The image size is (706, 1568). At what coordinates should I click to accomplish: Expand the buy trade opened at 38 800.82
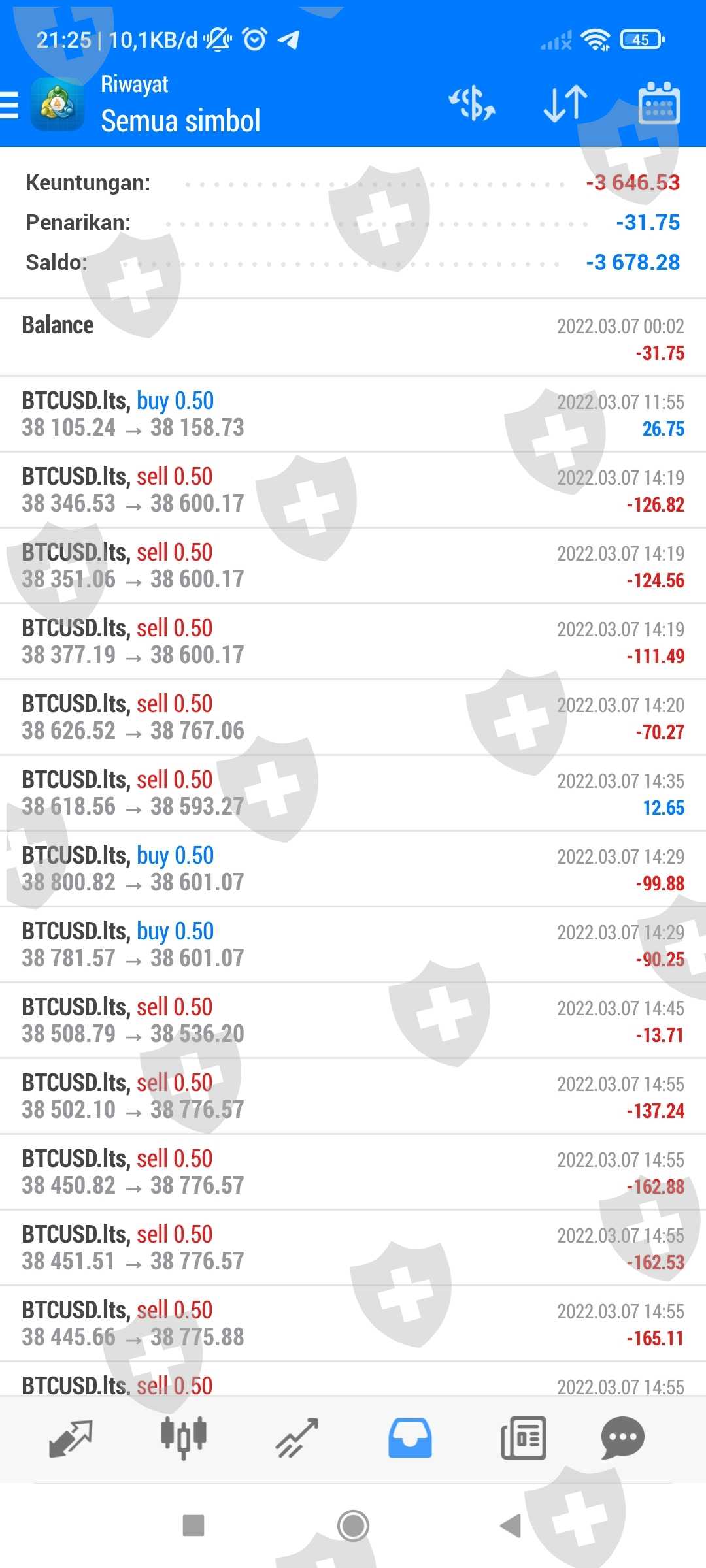(x=353, y=869)
